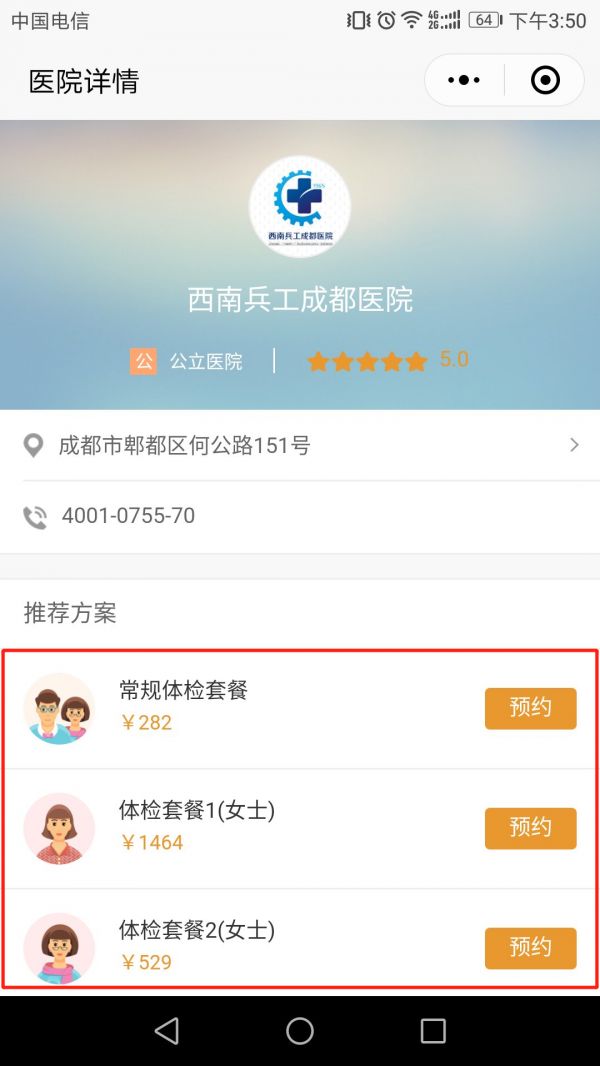Book the 常规体检套餐 package
This screenshot has width=600, height=1066.
tap(530, 708)
